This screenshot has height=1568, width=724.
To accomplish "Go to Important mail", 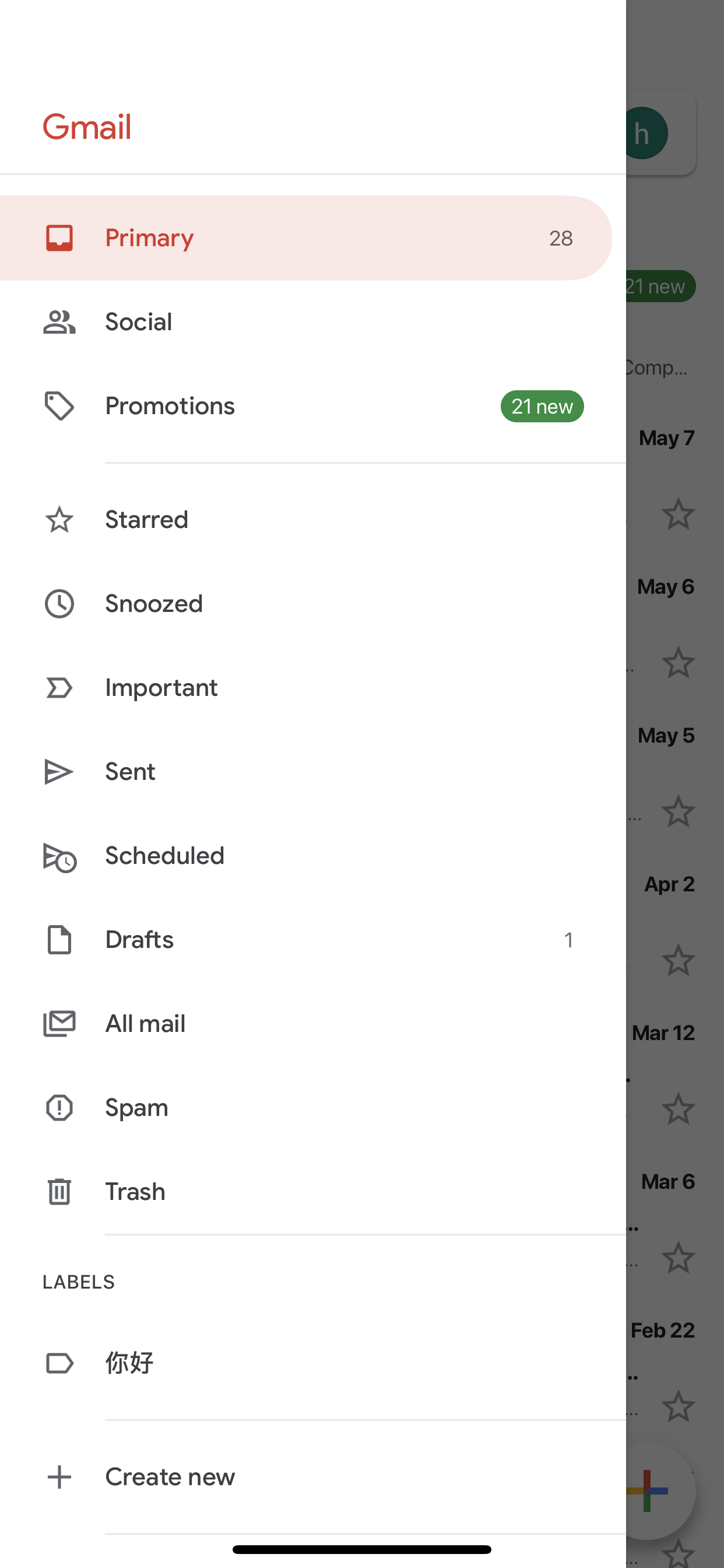I will click(312, 687).
